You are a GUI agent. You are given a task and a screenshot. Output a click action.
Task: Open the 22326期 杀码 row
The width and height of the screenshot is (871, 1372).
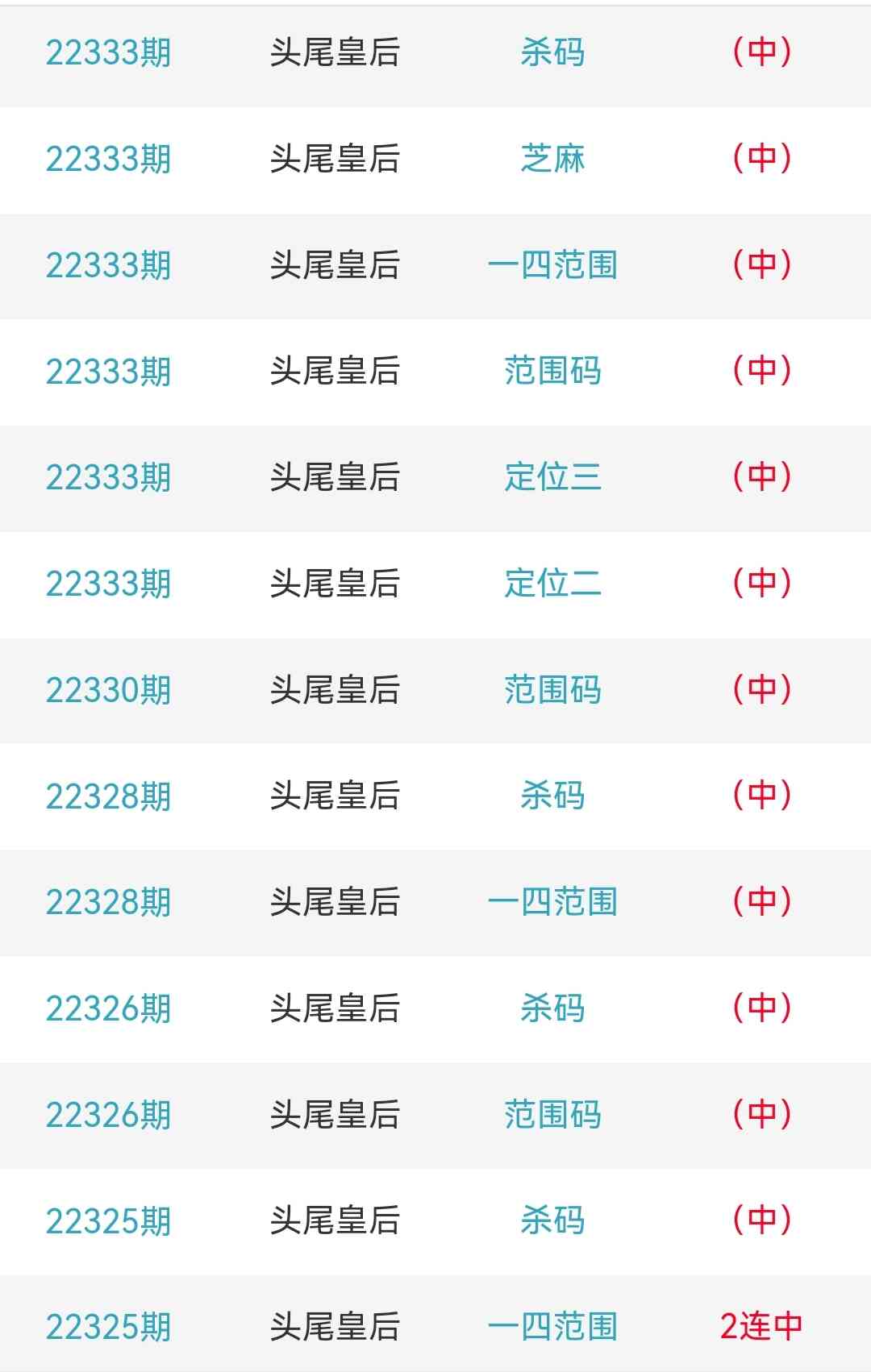(552, 1008)
